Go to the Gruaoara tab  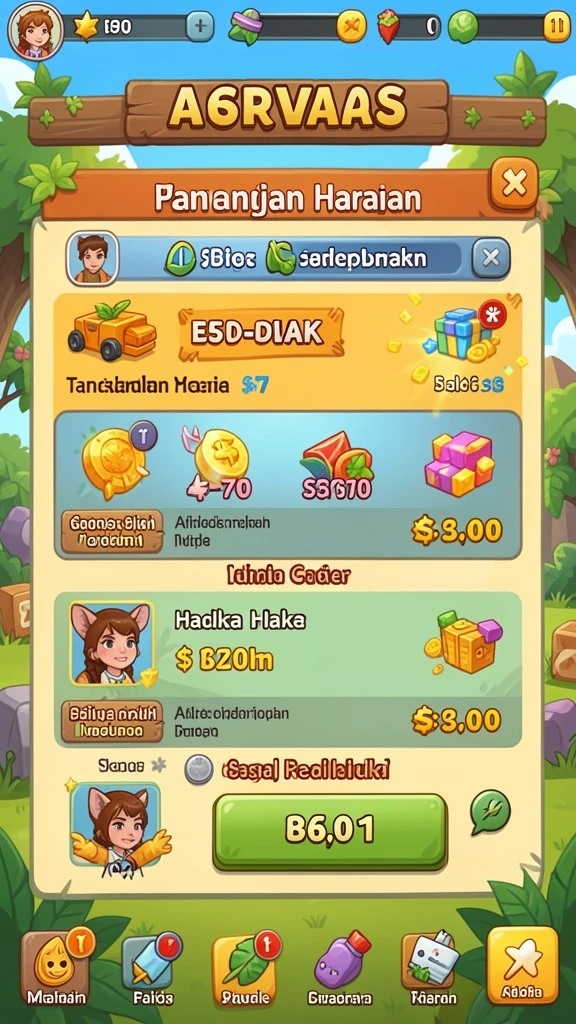coord(341,968)
